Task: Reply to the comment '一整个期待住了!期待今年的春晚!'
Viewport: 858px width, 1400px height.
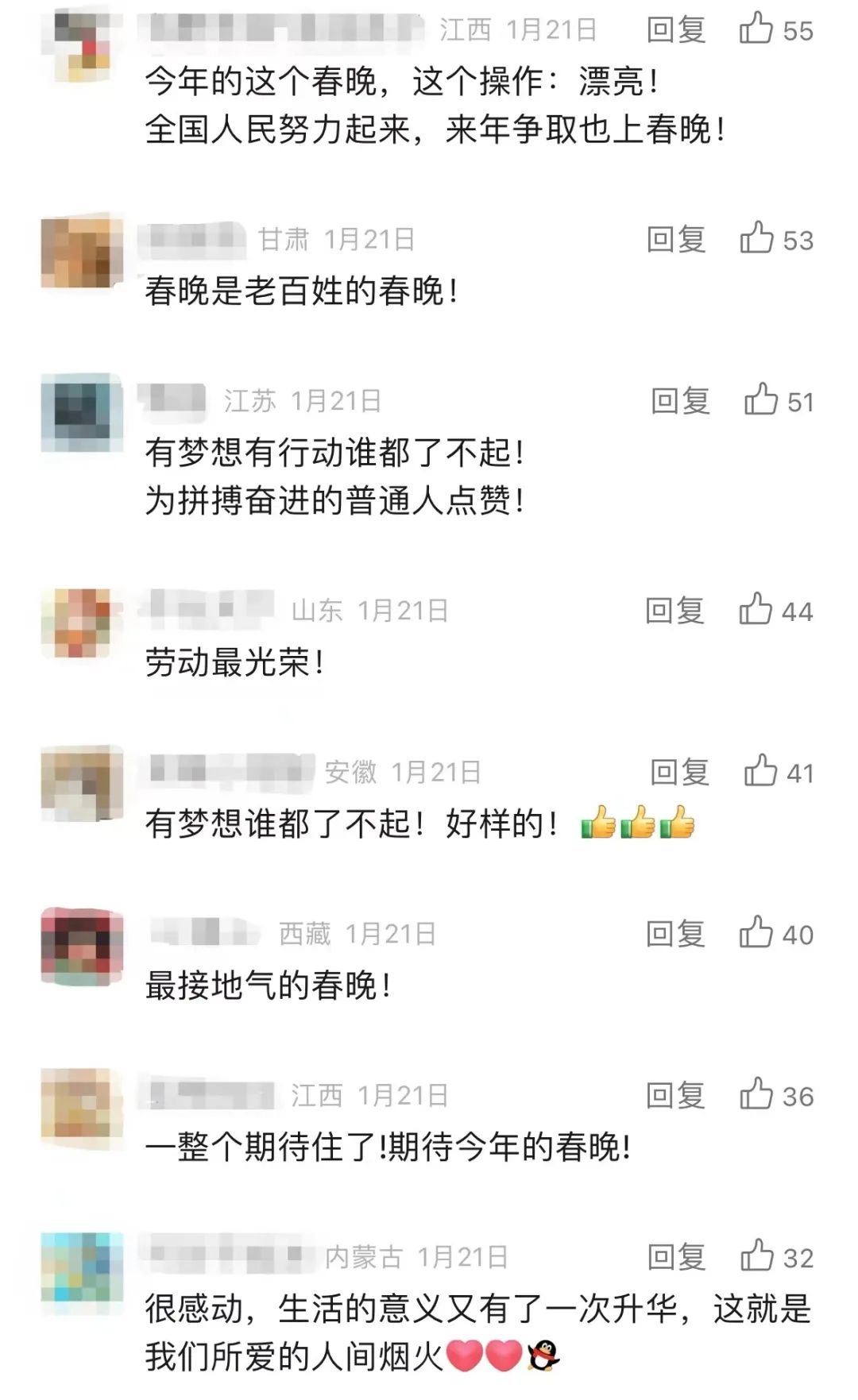Action: coord(675,1096)
